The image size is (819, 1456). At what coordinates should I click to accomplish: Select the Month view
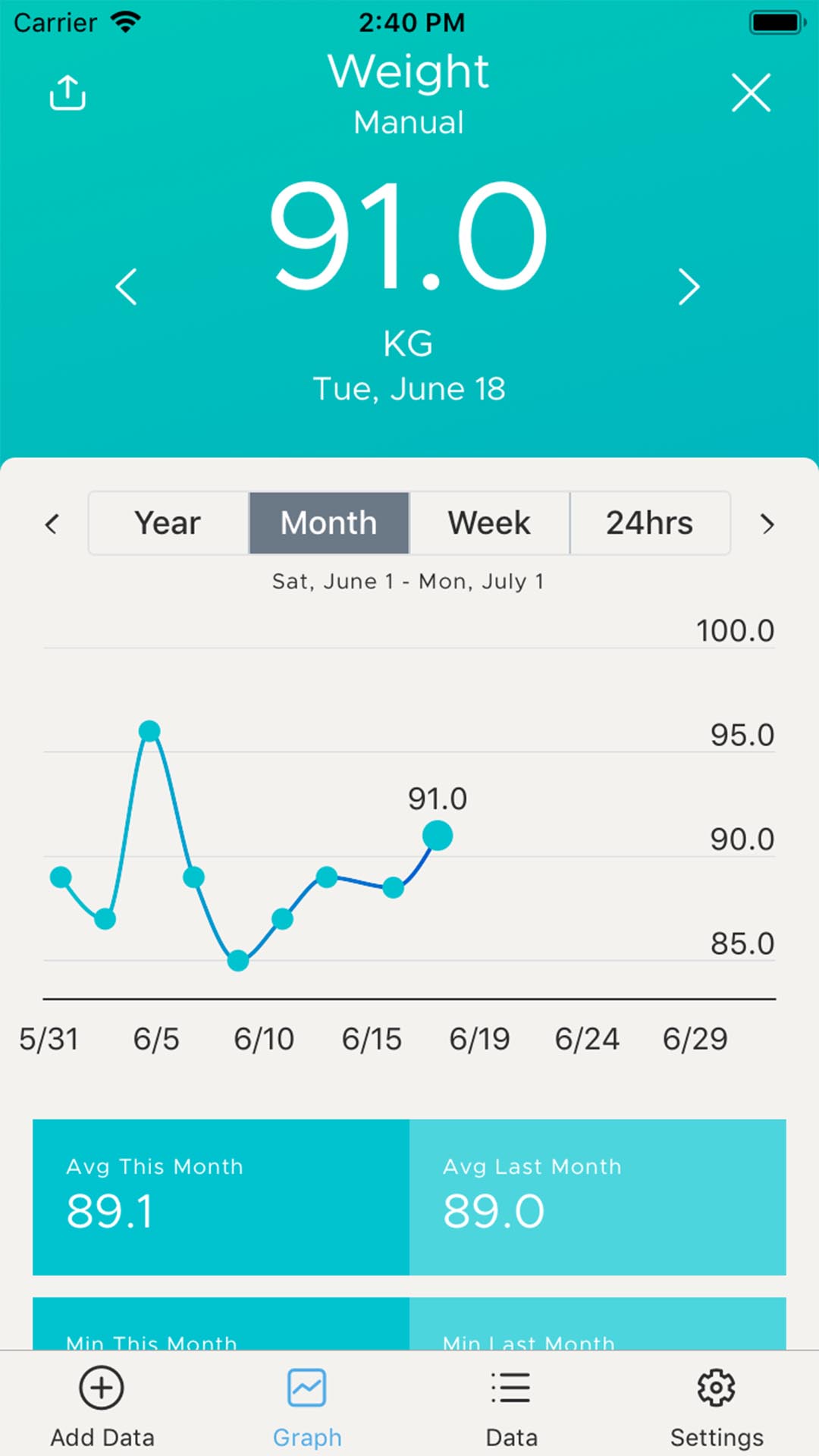coord(329,523)
